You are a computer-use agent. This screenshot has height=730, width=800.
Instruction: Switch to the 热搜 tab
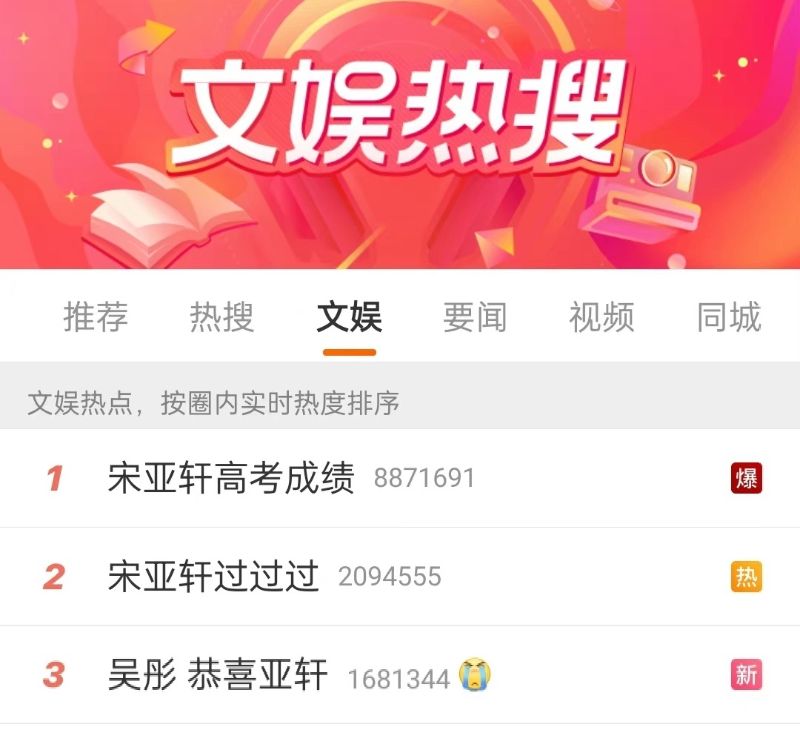(222, 317)
